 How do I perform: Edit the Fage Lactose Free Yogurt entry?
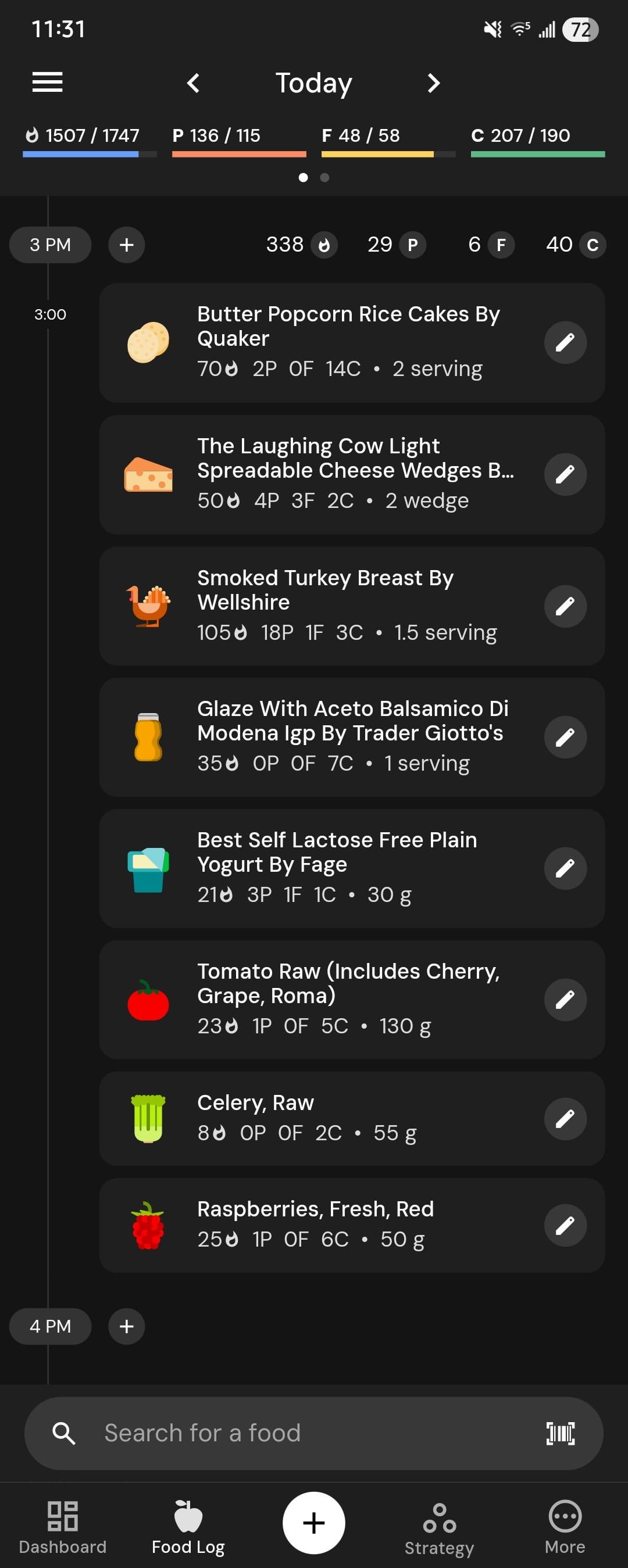pos(565,868)
